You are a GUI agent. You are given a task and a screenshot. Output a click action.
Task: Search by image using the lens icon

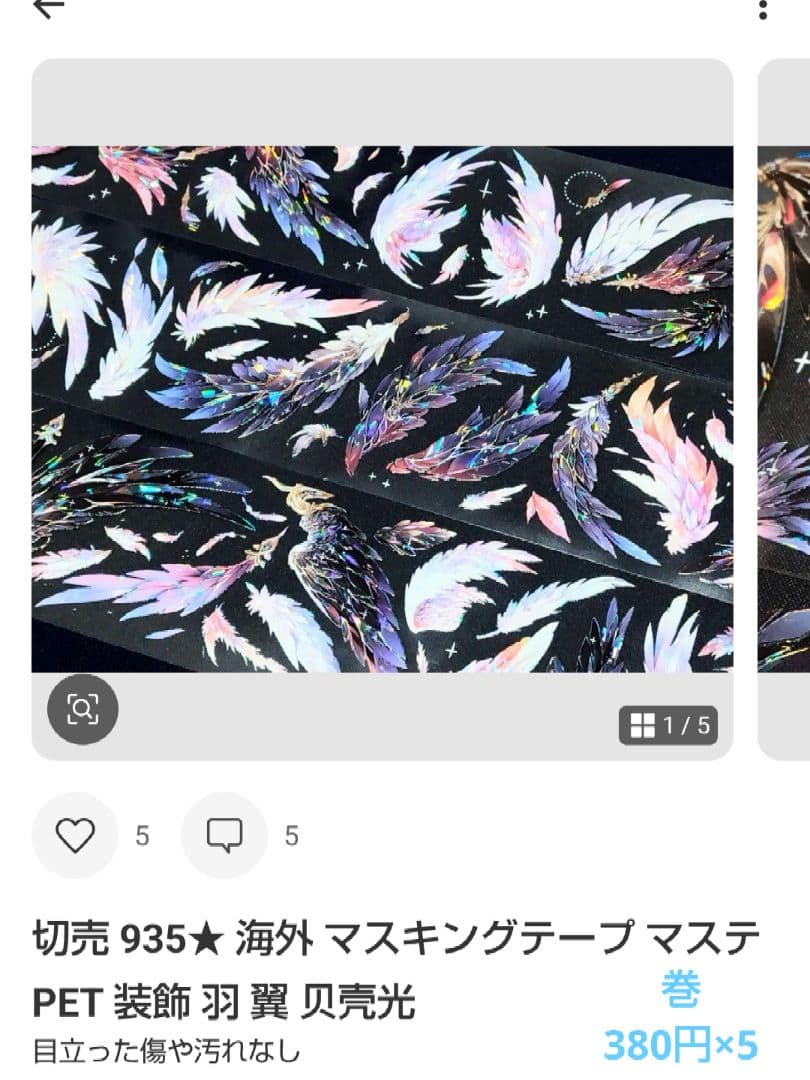83,709
